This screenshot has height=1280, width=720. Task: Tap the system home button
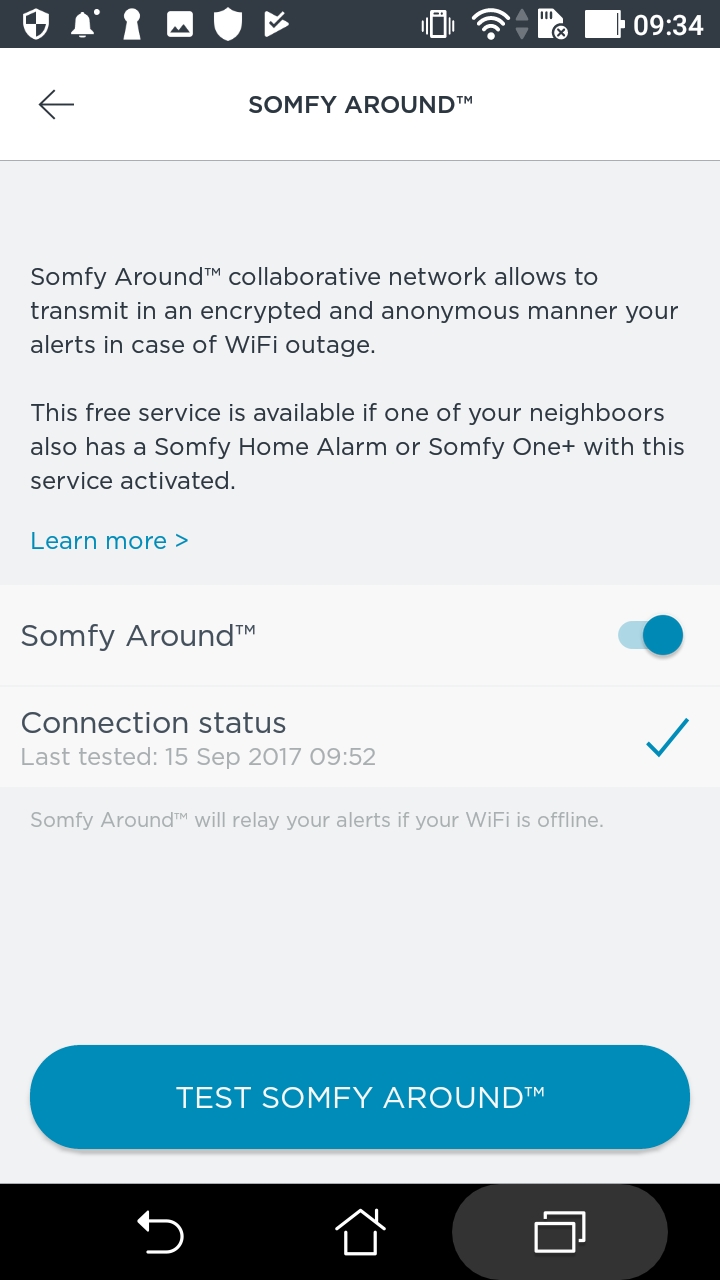coord(360,1231)
